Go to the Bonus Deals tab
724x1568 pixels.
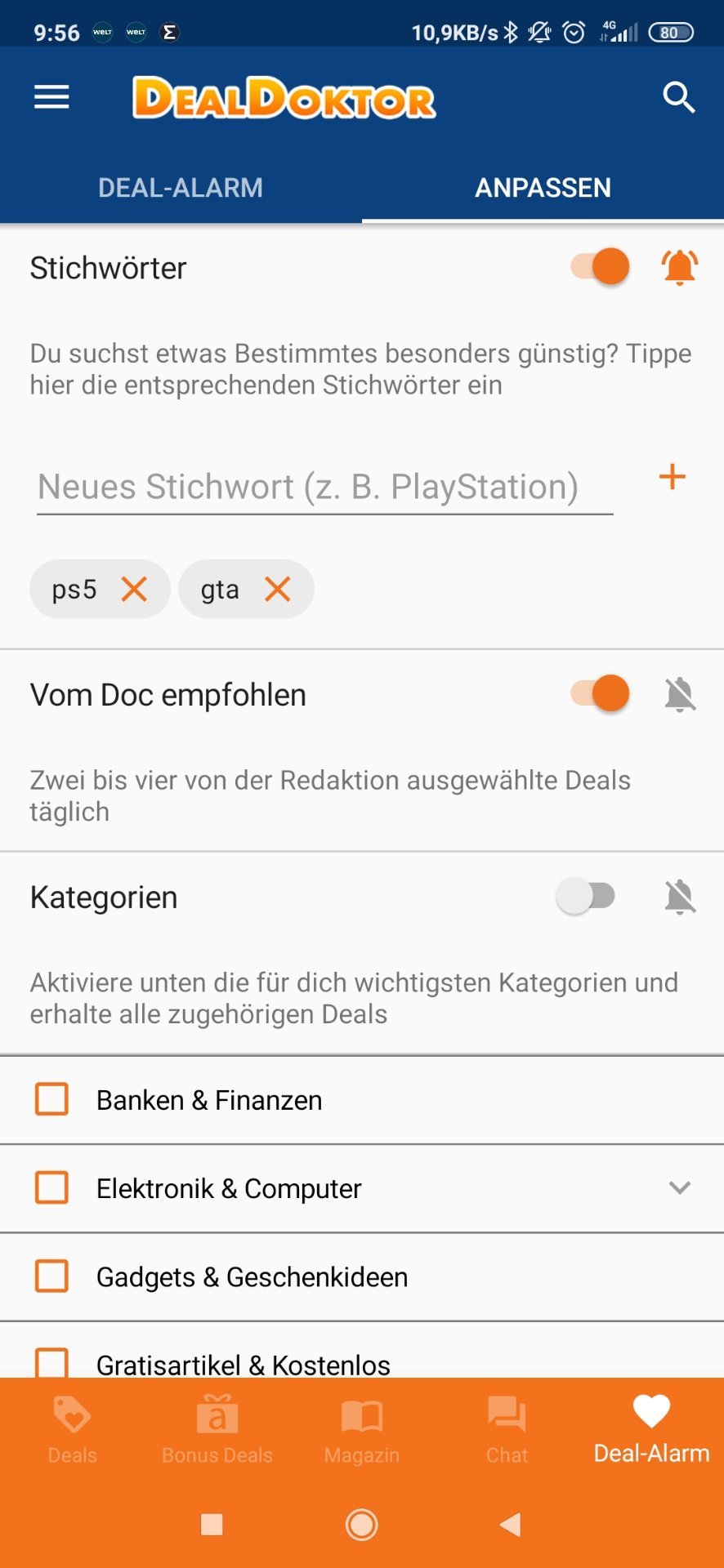pos(217,1429)
